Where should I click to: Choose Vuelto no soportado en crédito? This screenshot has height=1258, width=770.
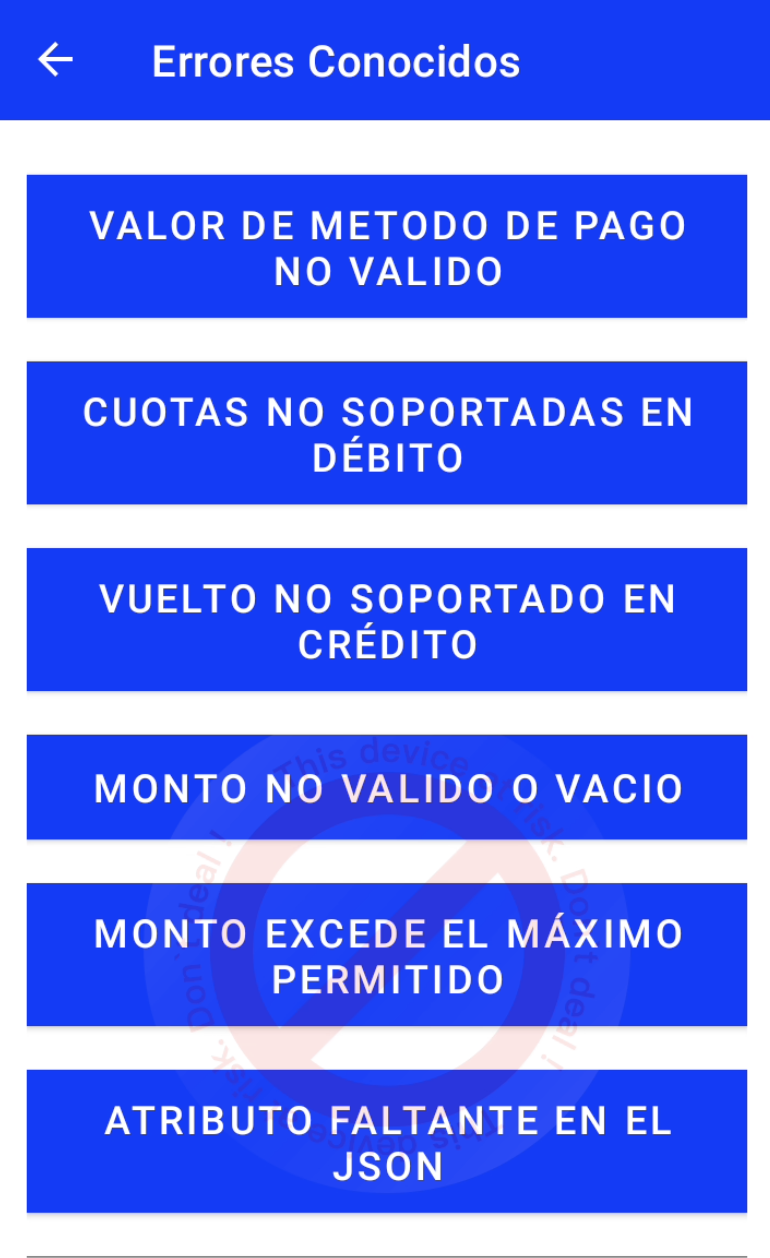coord(386,620)
